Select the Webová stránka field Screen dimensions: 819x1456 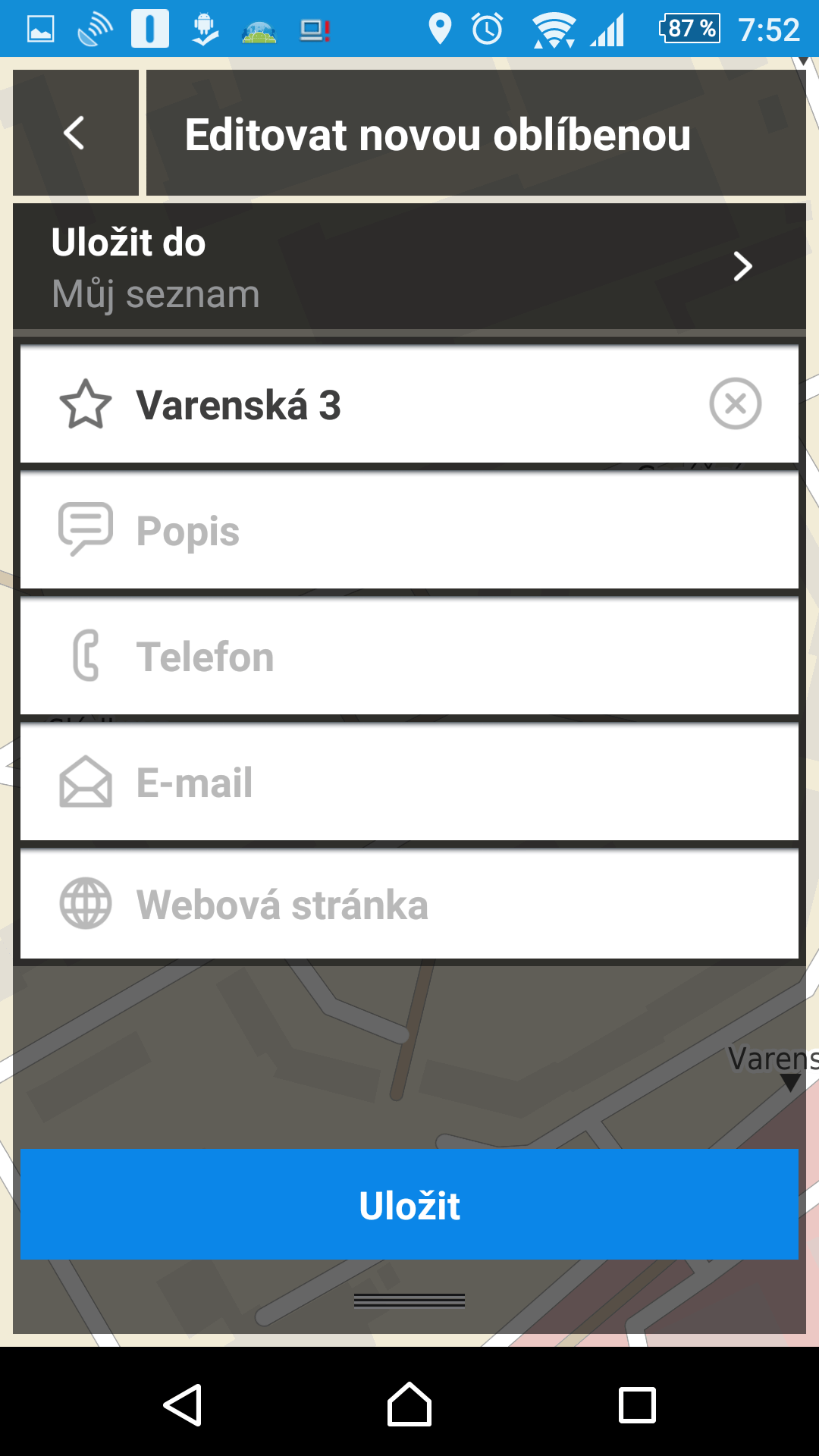[x=409, y=904]
